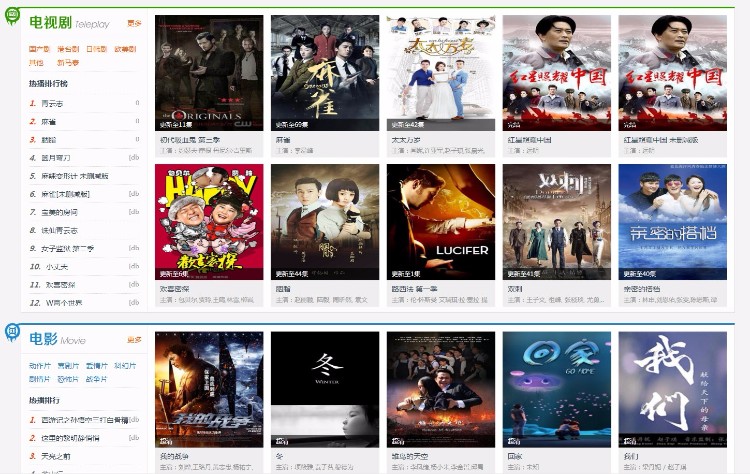The width and height of the screenshot is (750, 474).
Task: Open 更多 link in the 电影 section
Action: pyautogui.click(x=134, y=340)
